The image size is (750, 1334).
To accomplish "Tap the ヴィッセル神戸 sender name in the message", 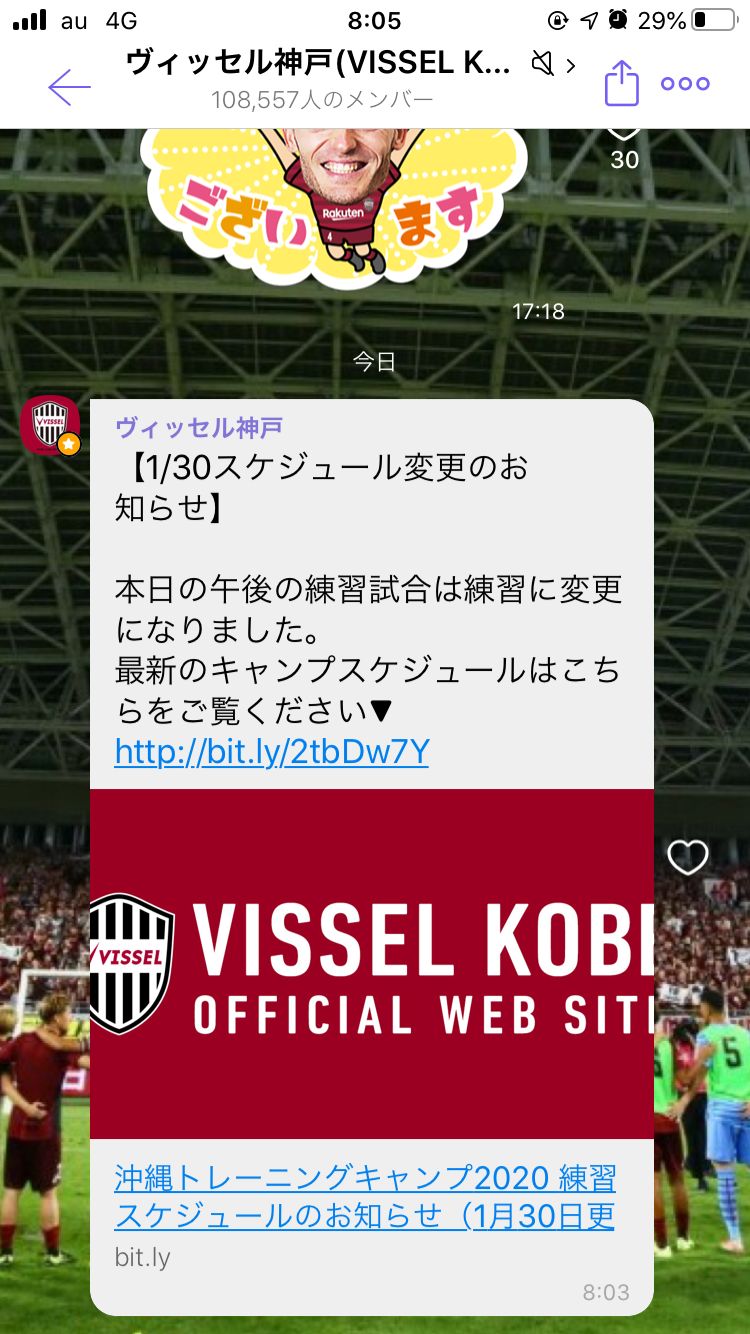I will [x=199, y=428].
